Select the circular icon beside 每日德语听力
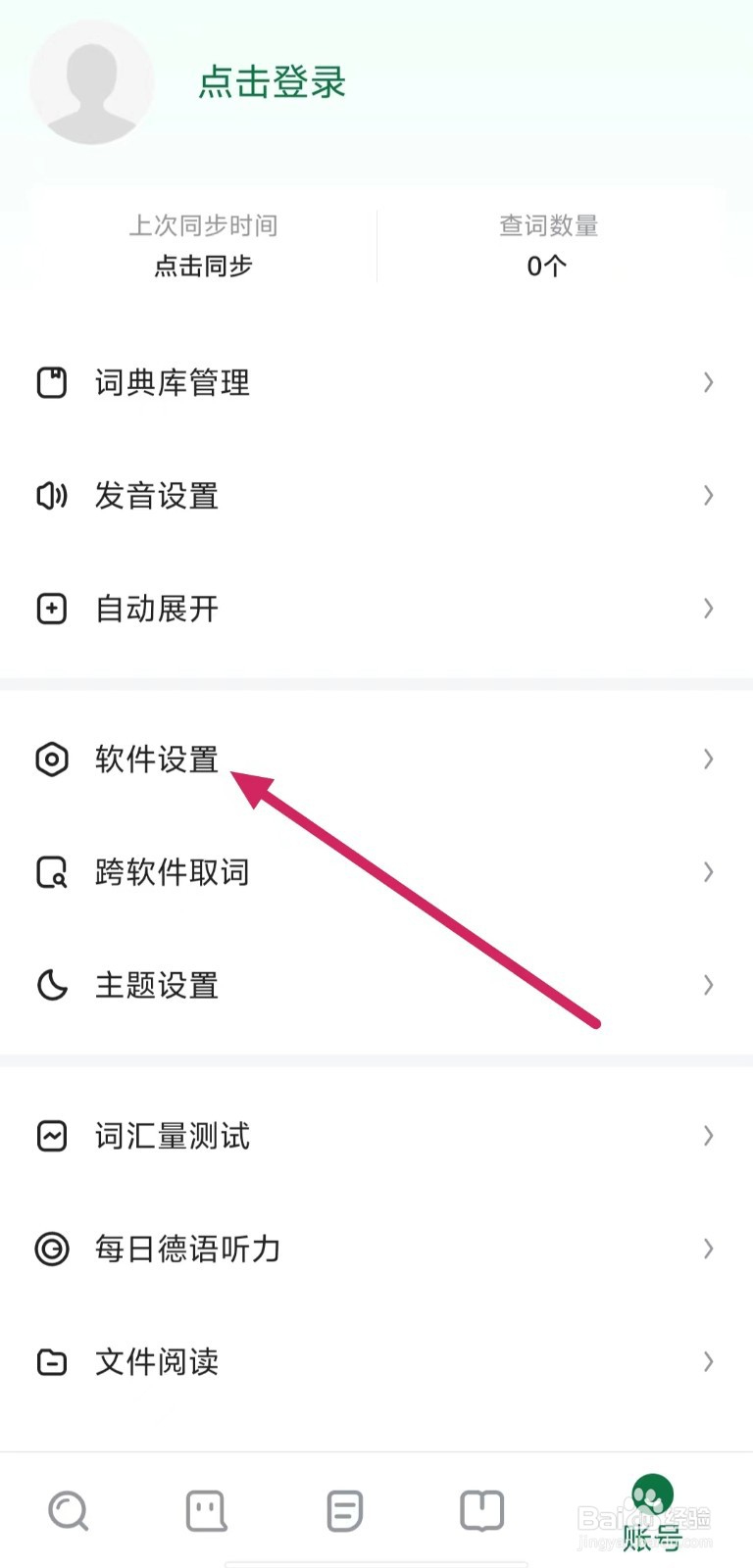753x1568 pixels. tap(52, 1249)
